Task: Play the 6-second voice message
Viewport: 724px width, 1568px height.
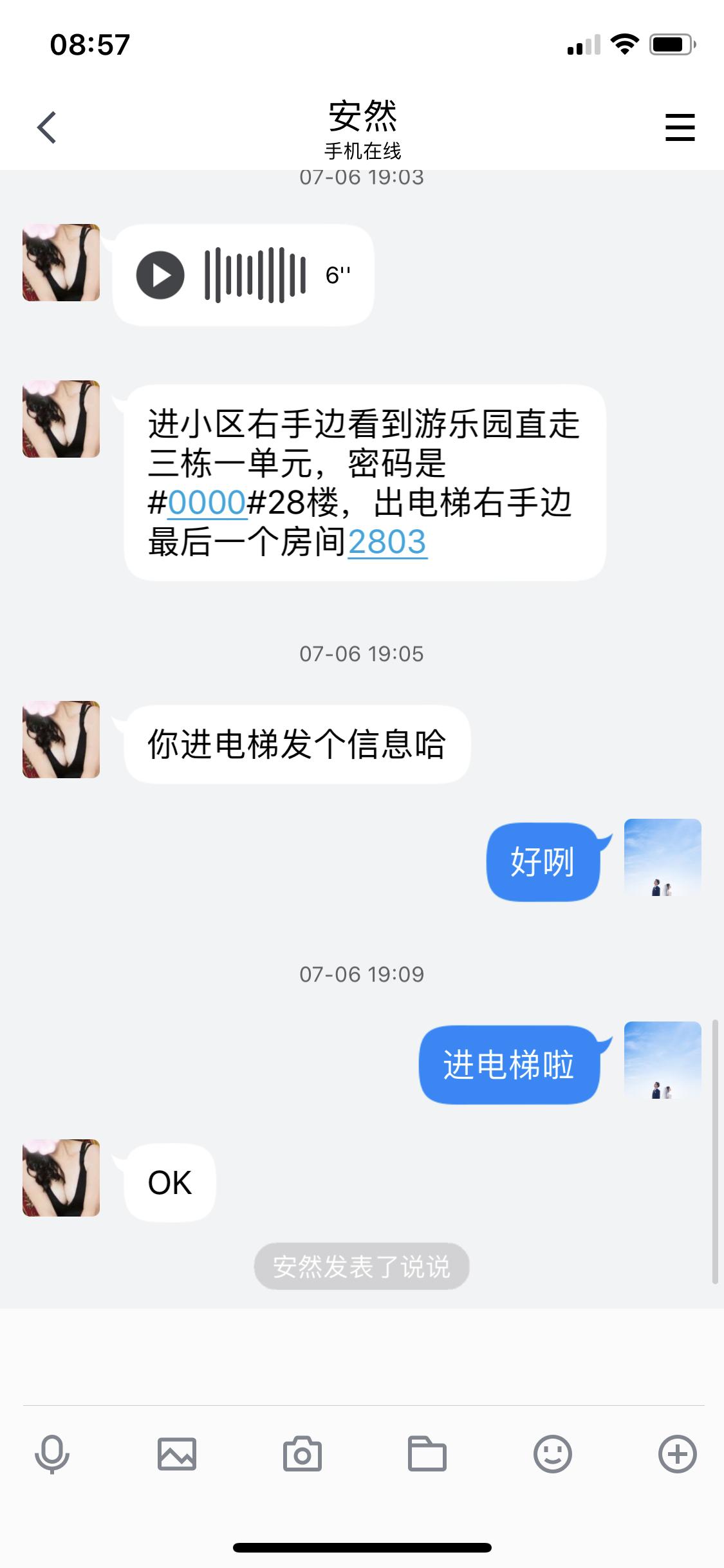Action: tap(160, 275)
